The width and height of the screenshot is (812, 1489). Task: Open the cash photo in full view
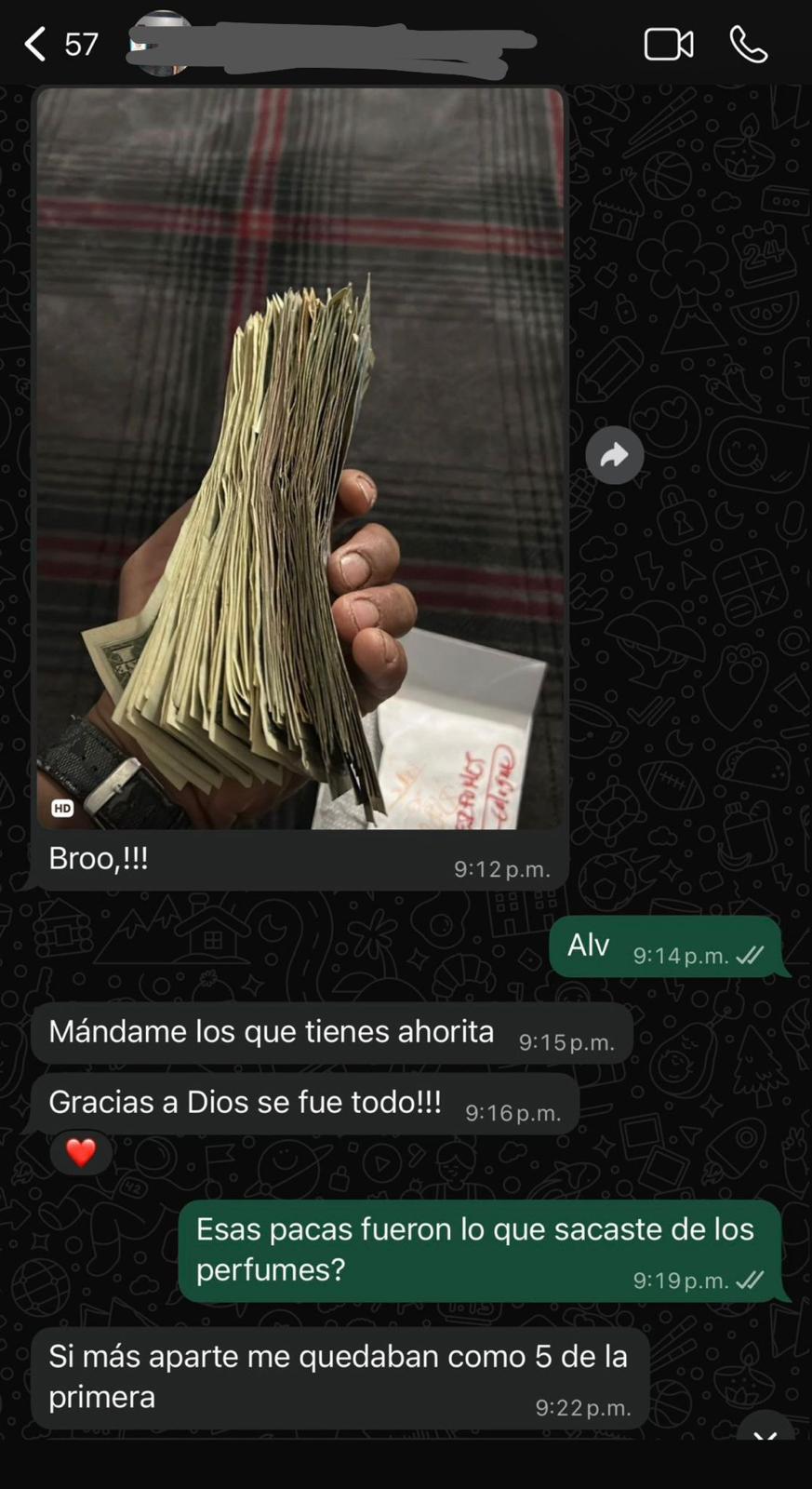tap(300, 458)
